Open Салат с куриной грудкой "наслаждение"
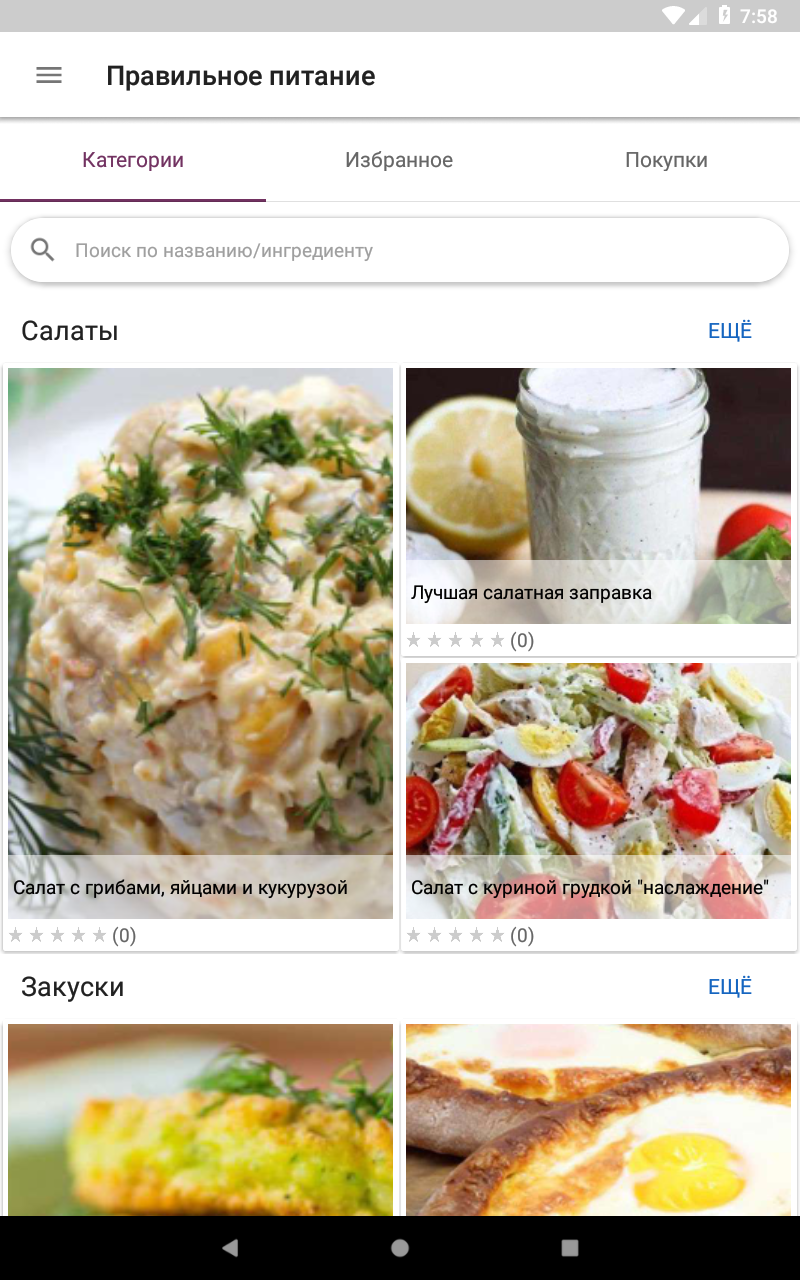 [x=599, y=805]
